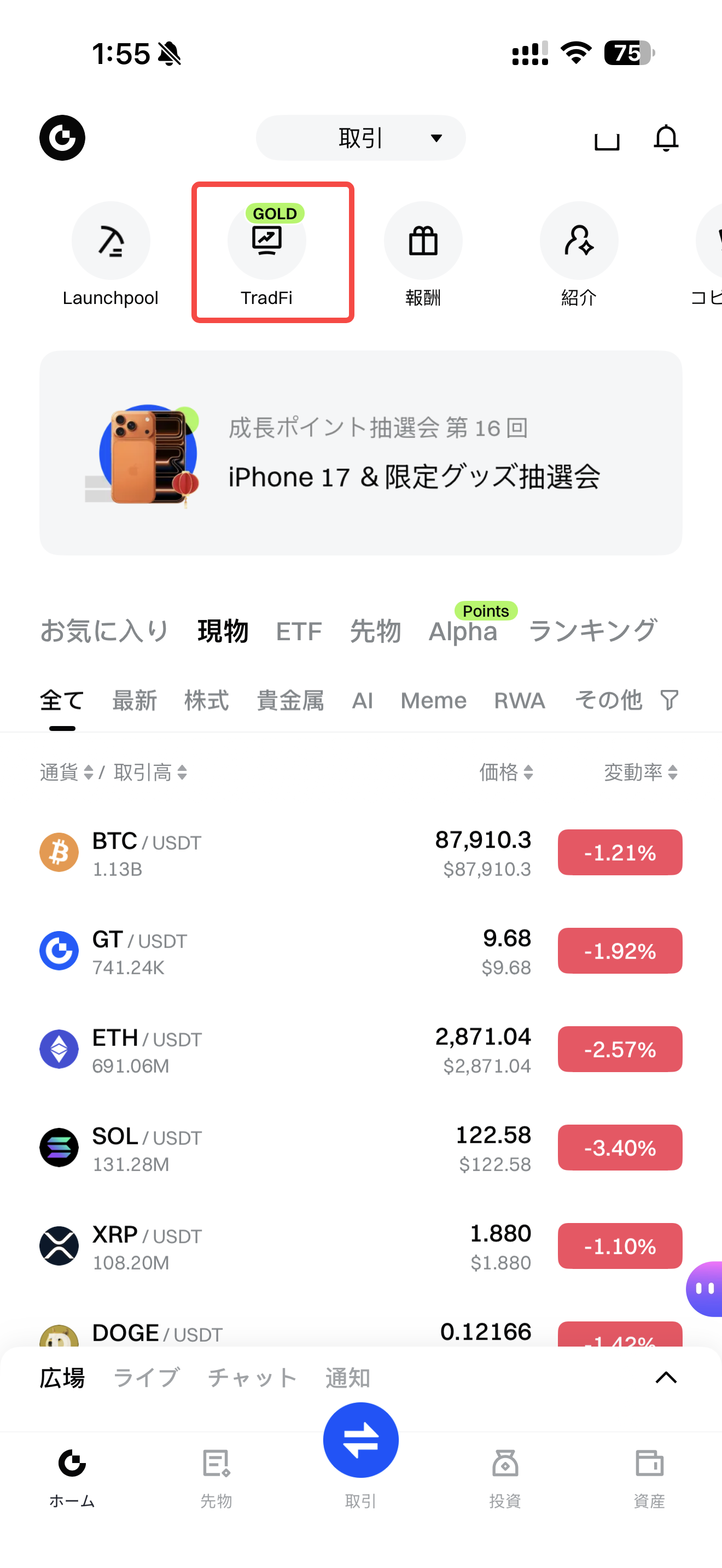Select the Meme category filter

coord(433,700)
